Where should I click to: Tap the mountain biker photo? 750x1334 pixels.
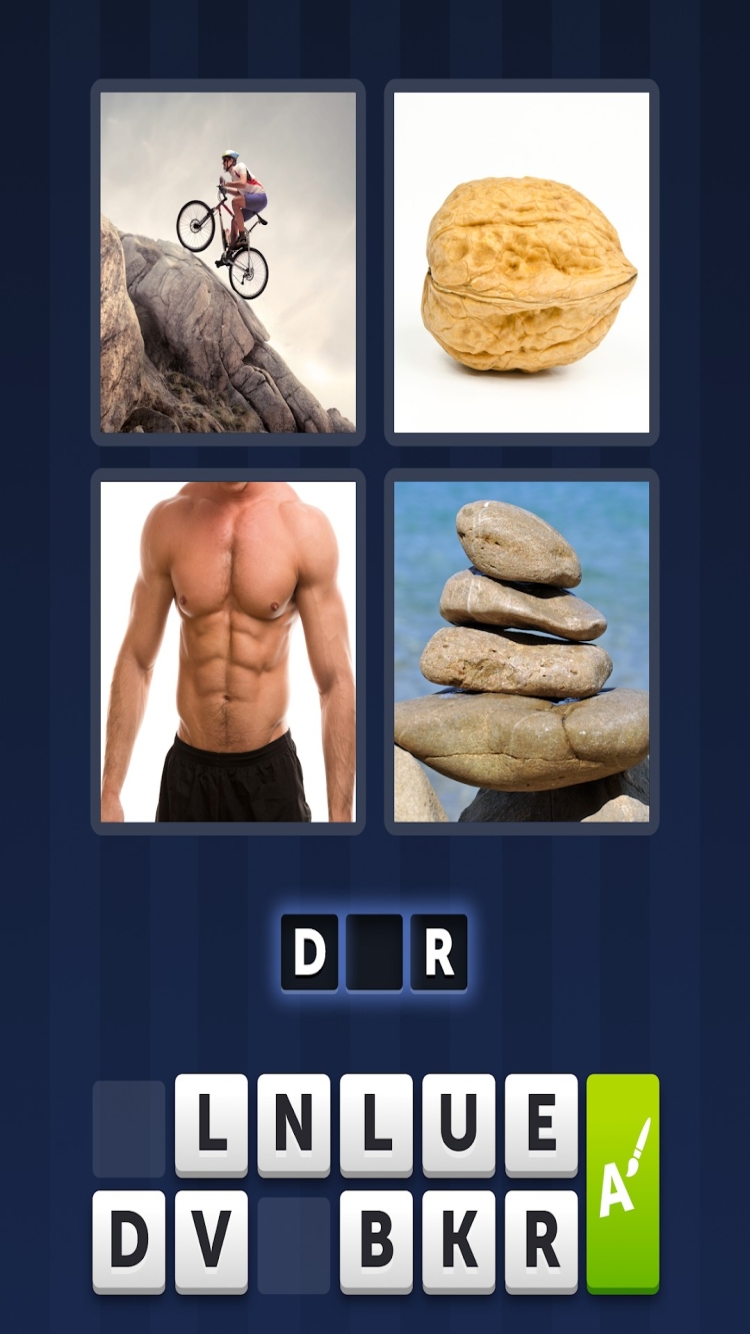227,263
